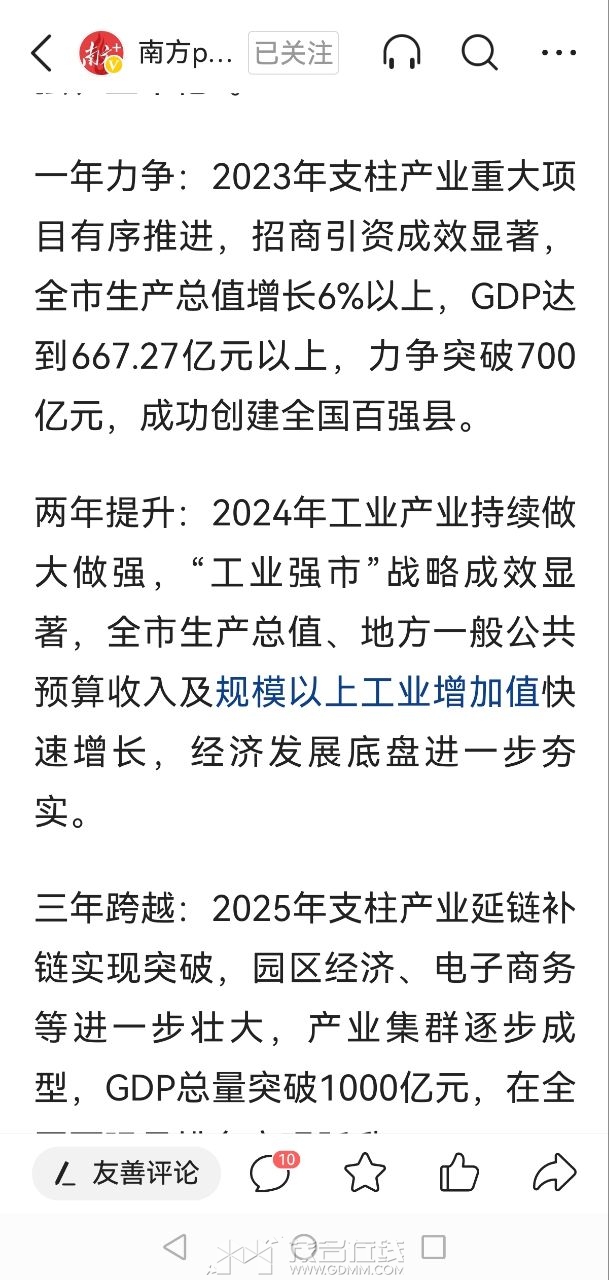The height and width of the screenshot is (1280, 609).
Task: Go back using the top-left arrow
Action: click(41, 53)
